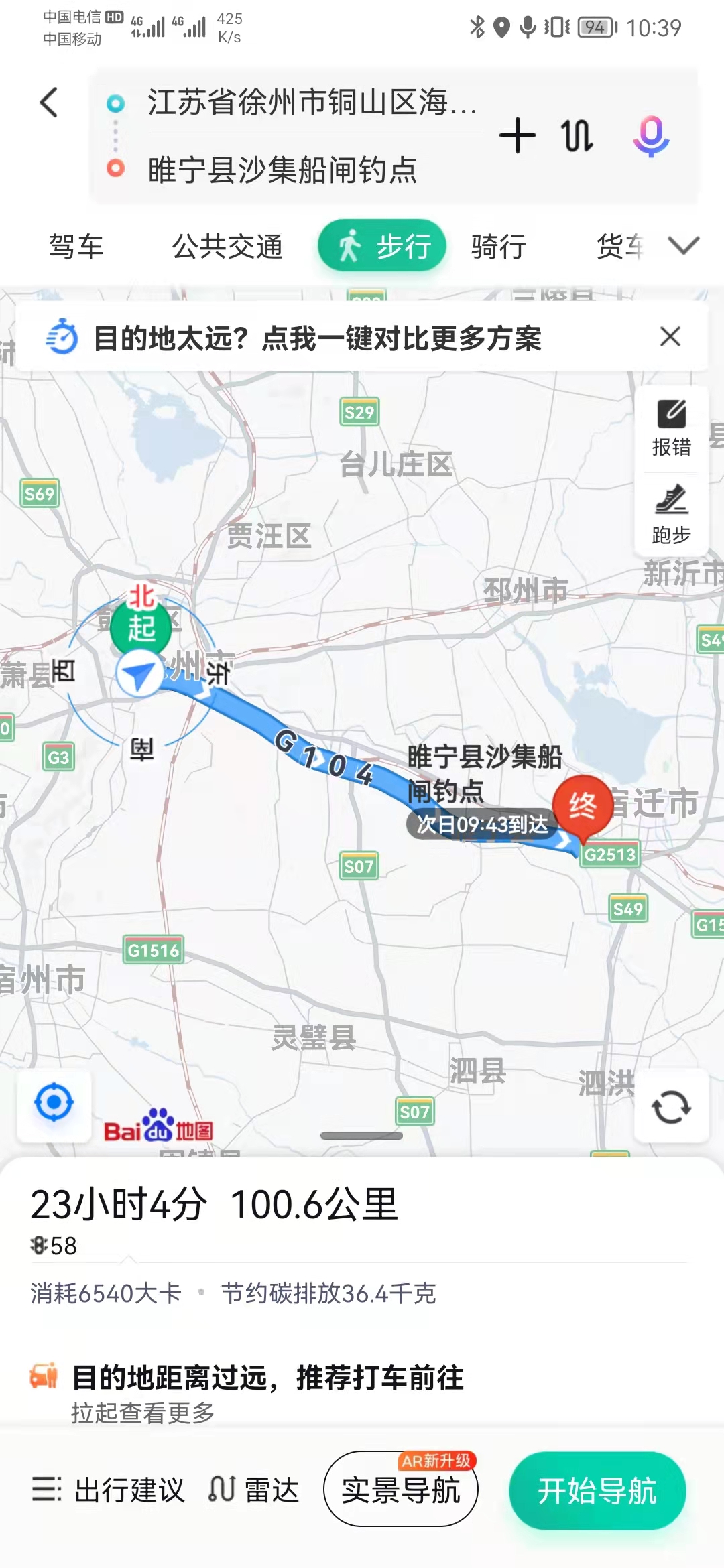Activate voice input microphone
Screen dimensions: 724x1568
651,135
